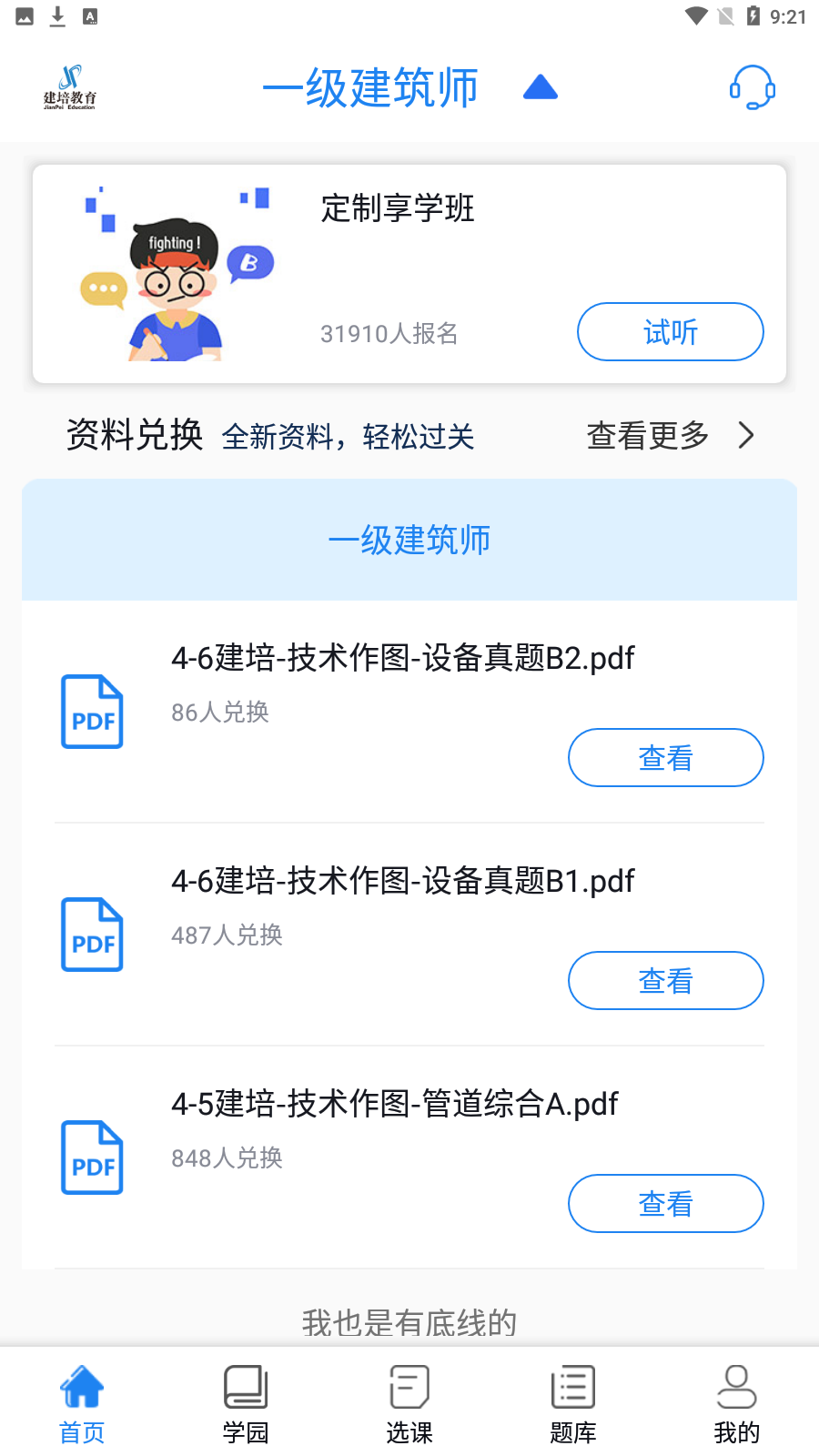819x1456 pixels.
Task: Expand the 一级建筑师 category dropdown
Action: (540, 87)
